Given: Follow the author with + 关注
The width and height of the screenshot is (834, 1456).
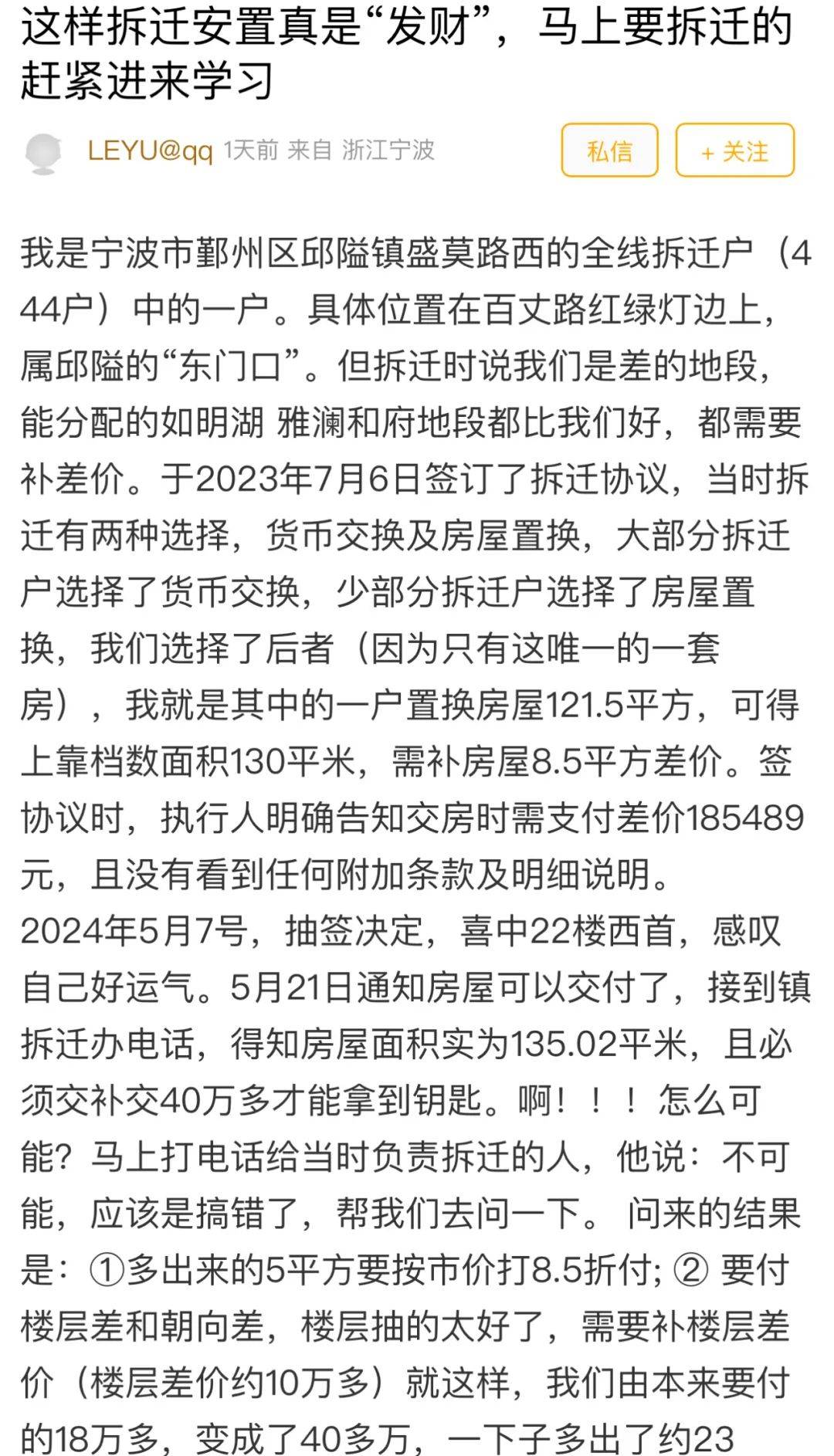Looking at the screenshot, I should [735, 151].
